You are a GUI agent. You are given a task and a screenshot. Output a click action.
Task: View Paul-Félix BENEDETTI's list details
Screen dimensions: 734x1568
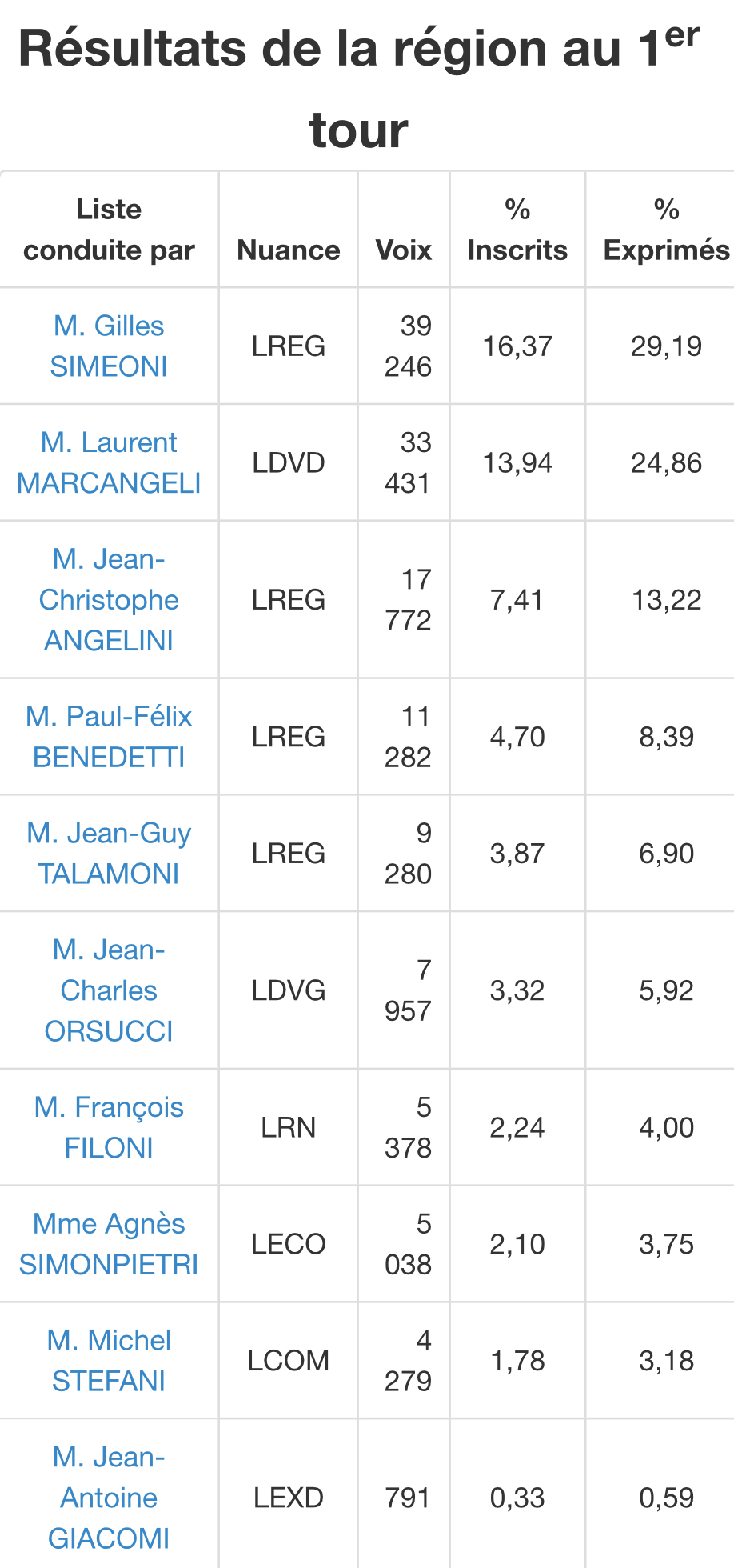(x=109, y=736)
